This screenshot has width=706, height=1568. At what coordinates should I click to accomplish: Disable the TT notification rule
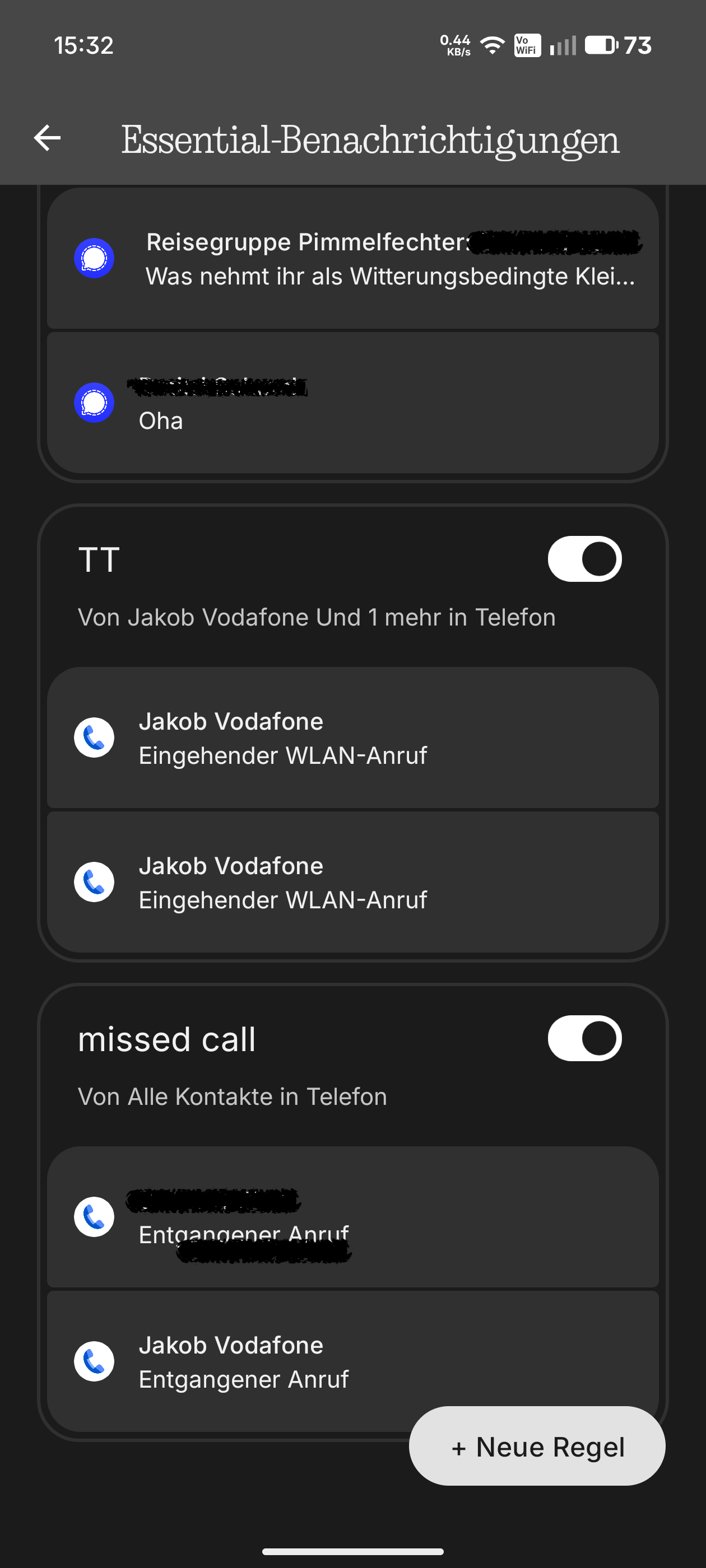click(x=585, y=558)
